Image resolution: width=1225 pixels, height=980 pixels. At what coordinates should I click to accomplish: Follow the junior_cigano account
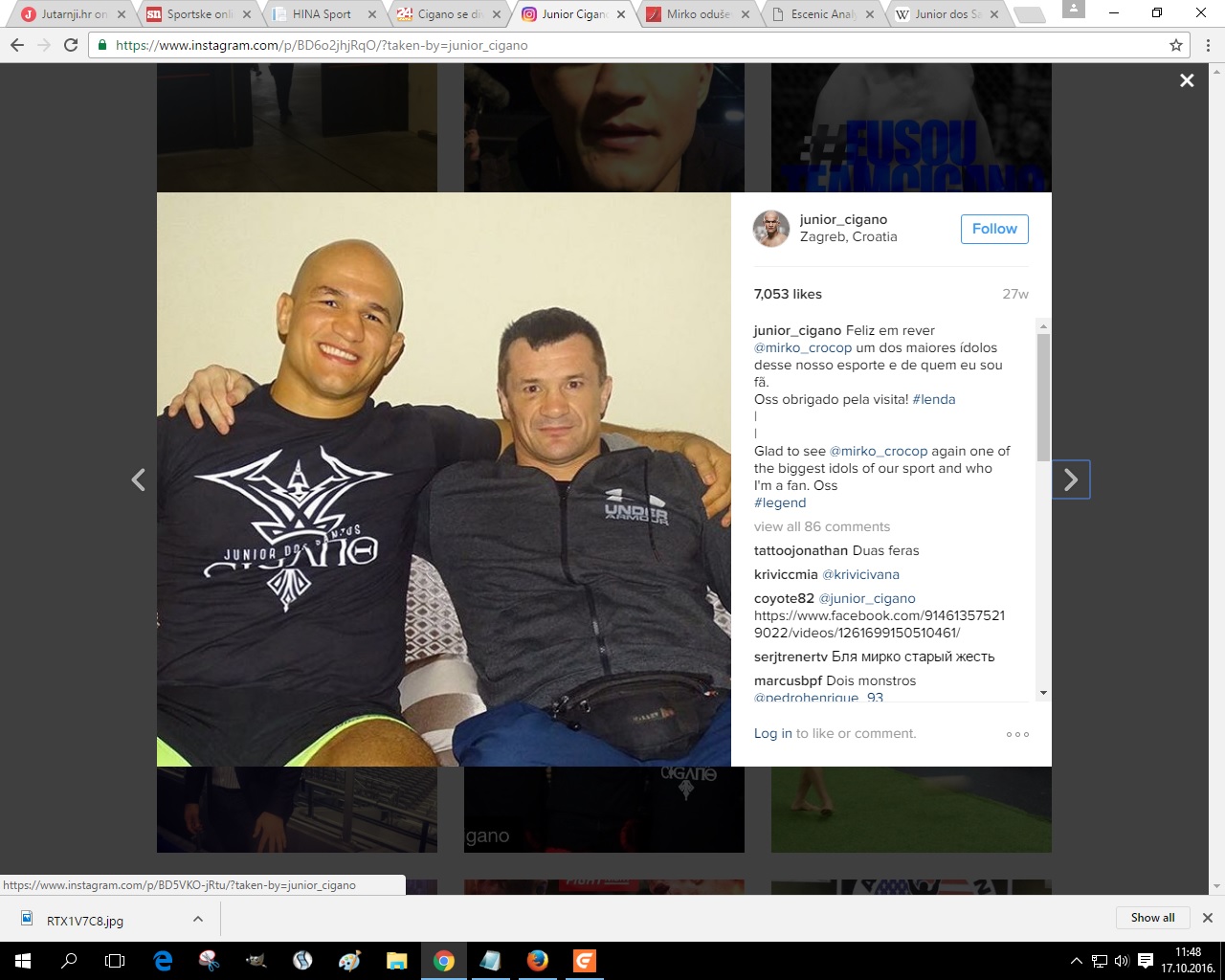tap(994, 229)
